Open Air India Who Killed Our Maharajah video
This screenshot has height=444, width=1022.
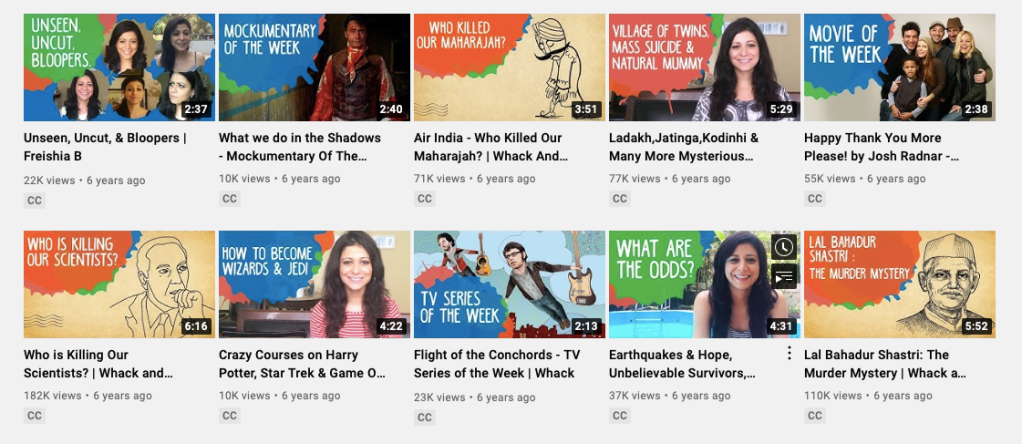tap(508, 67)
